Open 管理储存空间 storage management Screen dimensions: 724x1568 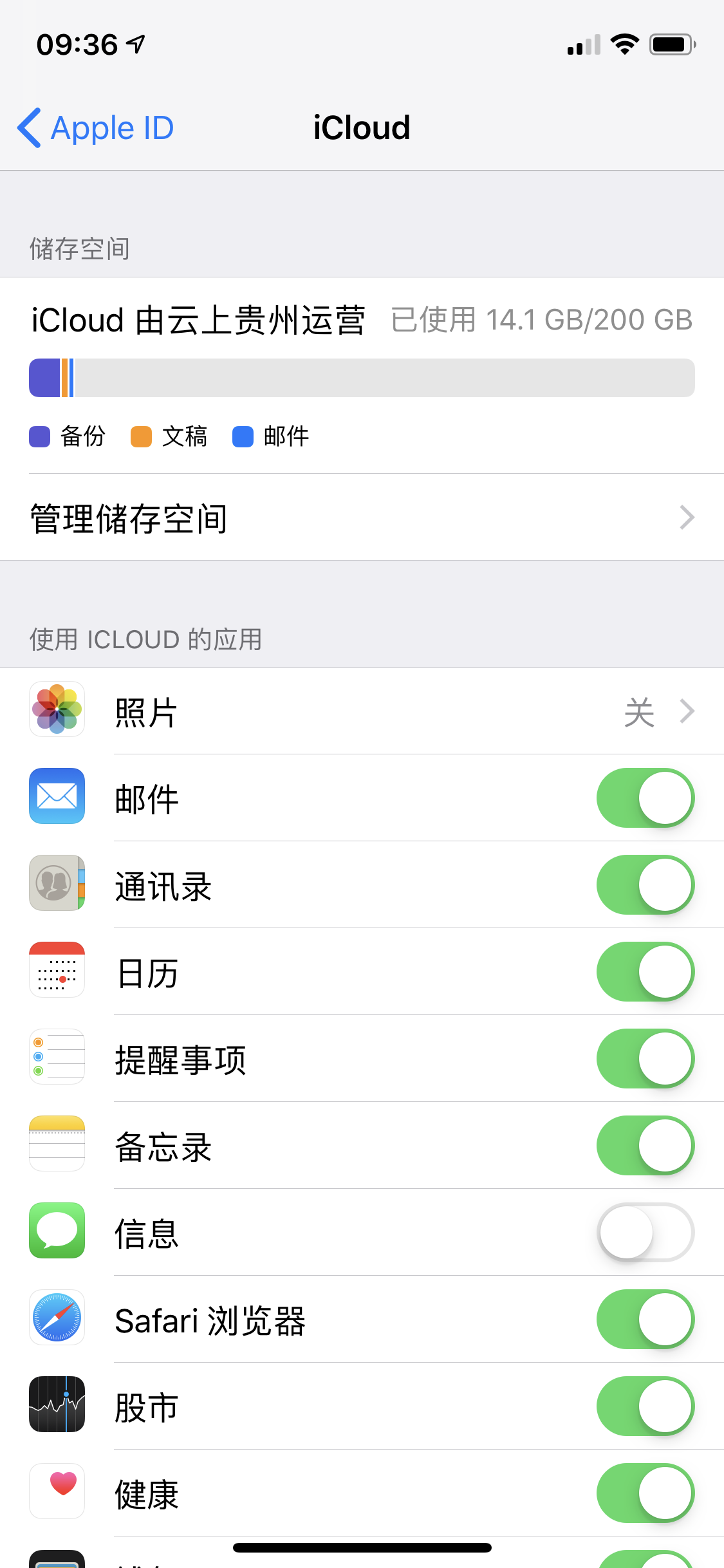[362, 518]
